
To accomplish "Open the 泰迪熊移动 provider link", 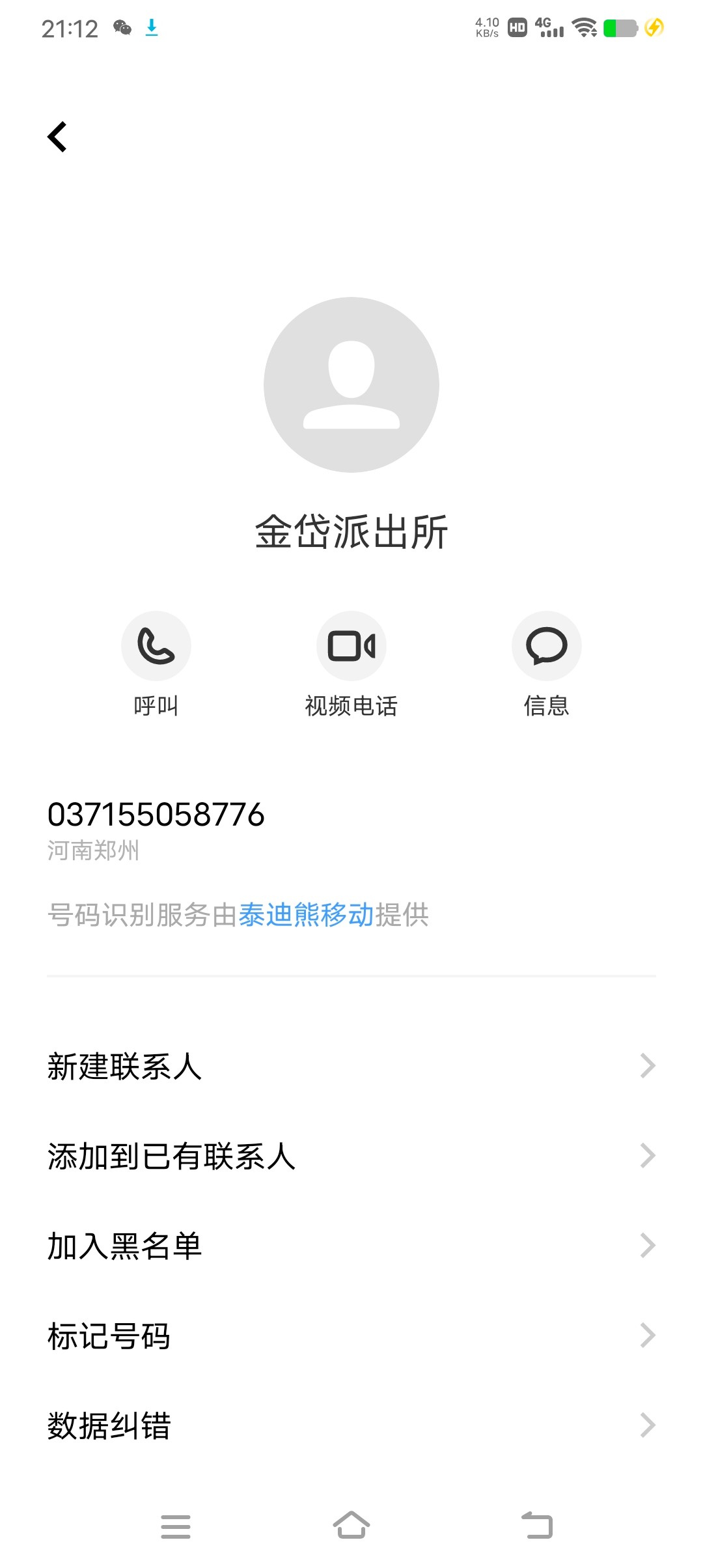I will pos(306,915).
